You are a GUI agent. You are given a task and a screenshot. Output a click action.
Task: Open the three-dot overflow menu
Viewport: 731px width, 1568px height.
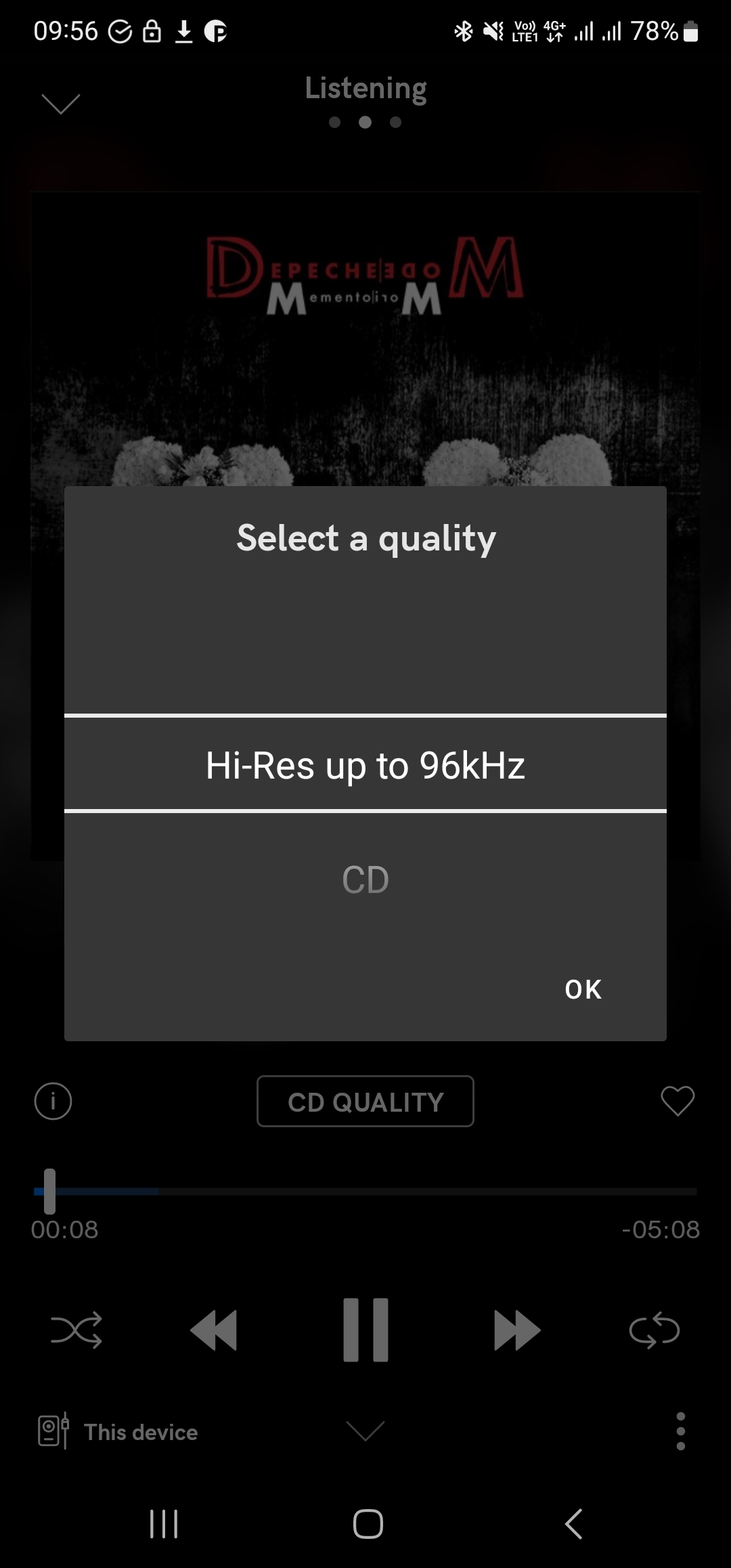point(681,1431)
